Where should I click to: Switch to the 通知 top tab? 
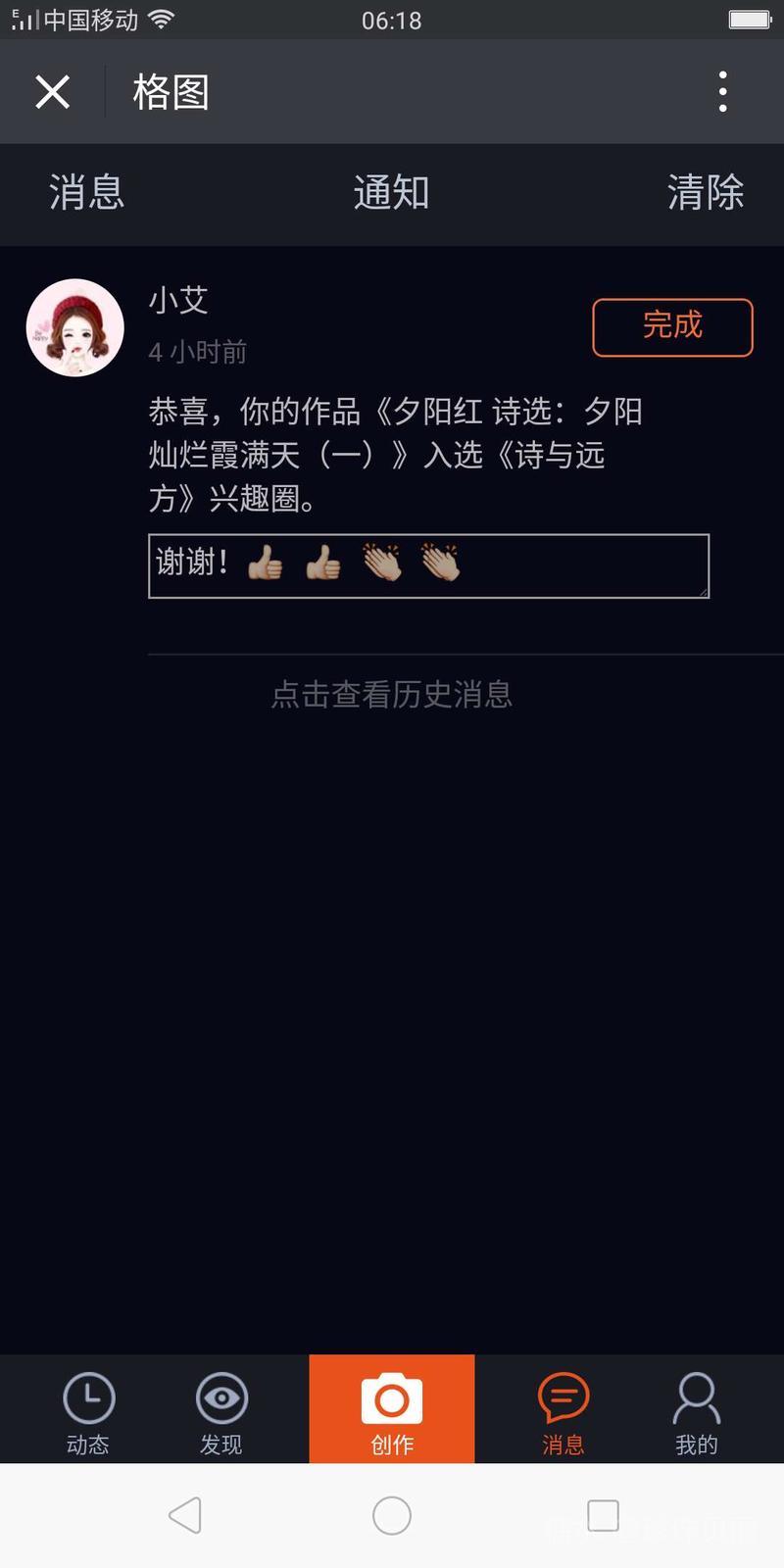[391, 192]
